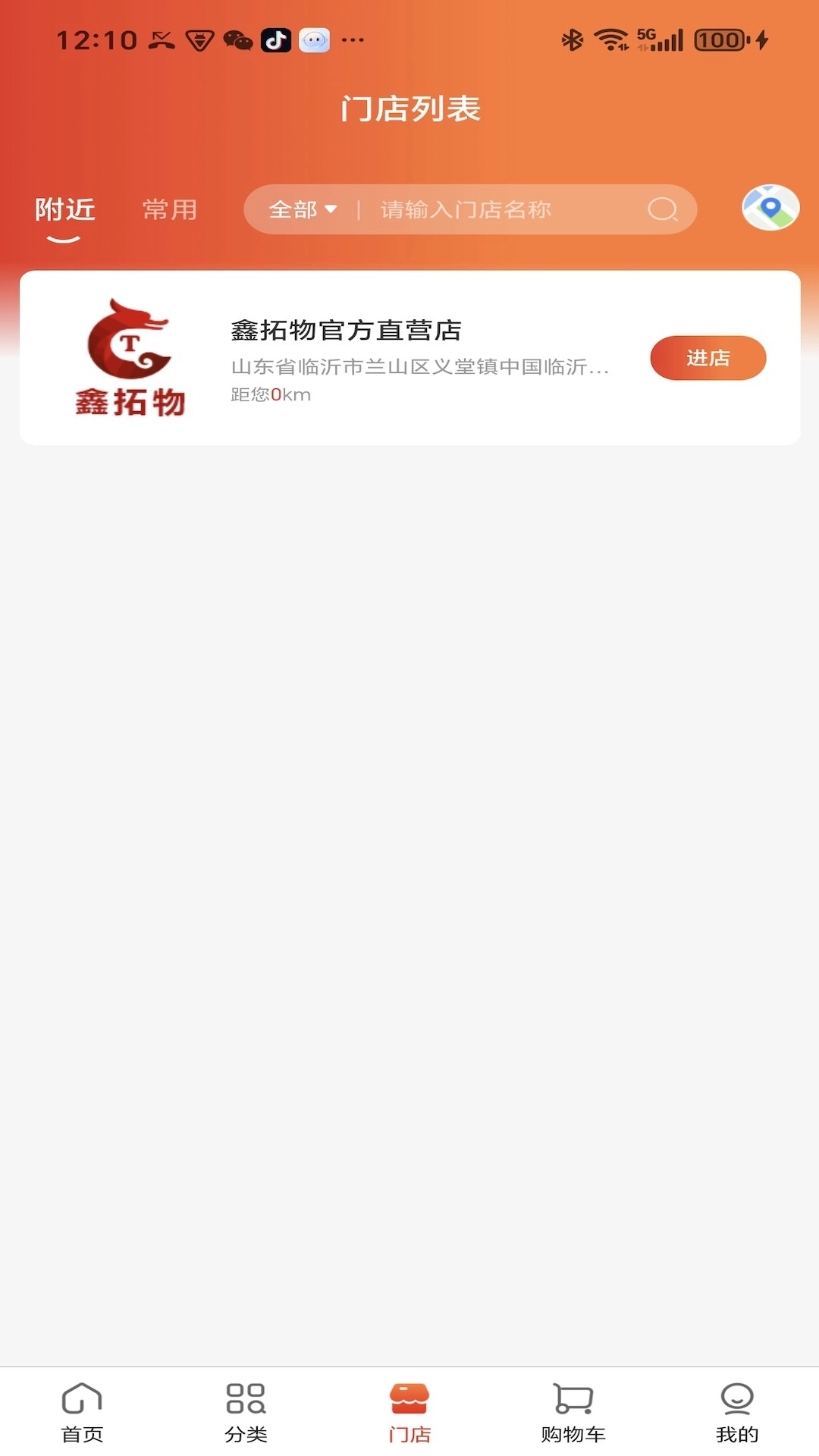Tap the 进店 enter-store button

coord(708,357)
